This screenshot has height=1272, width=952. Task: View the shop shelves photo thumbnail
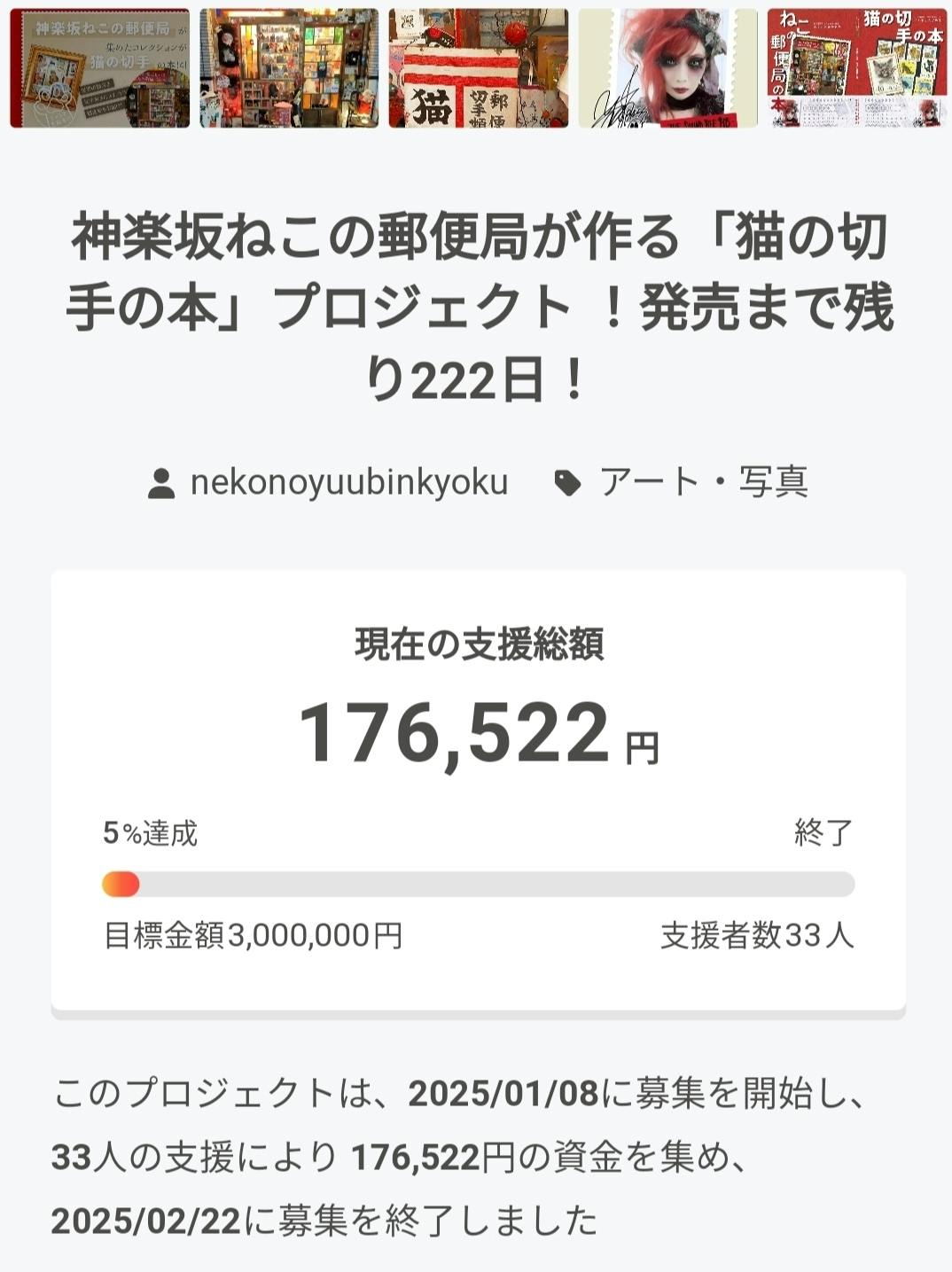click(x=289, y=68)
